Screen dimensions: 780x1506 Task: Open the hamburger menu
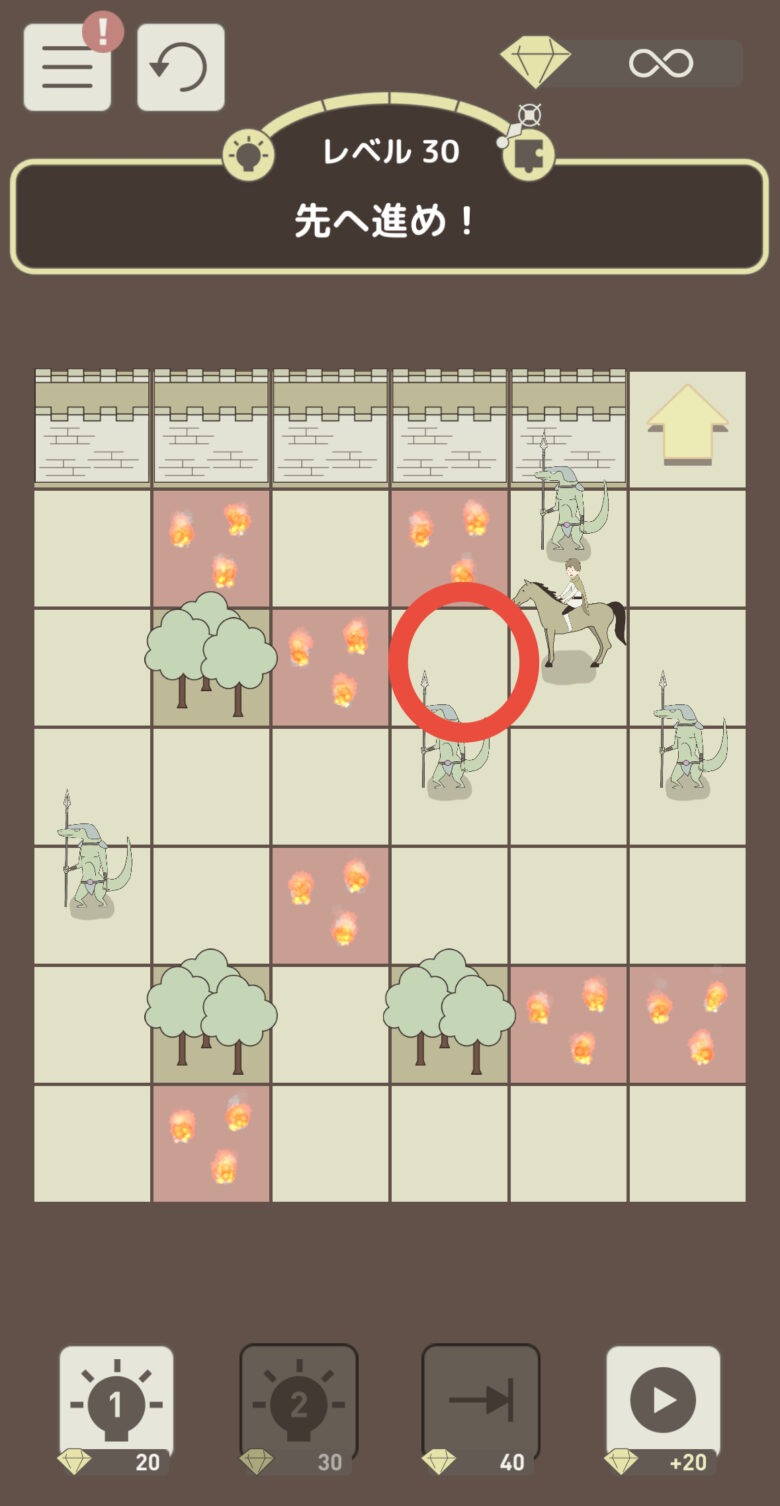(x=67, y=67)
